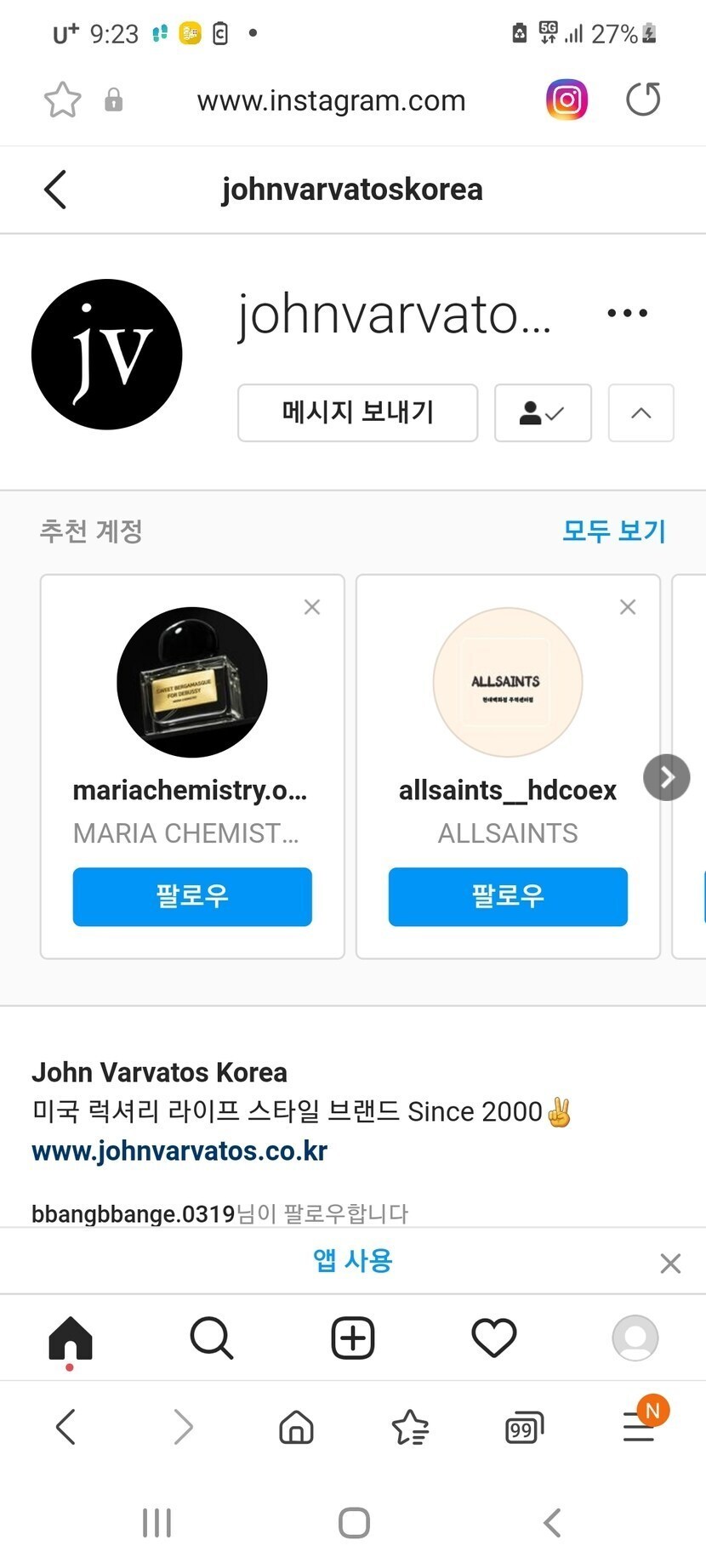The image size is (706, 1568).
Task: Tap the 메시지 보내기 message button
Action: (357, 412)
